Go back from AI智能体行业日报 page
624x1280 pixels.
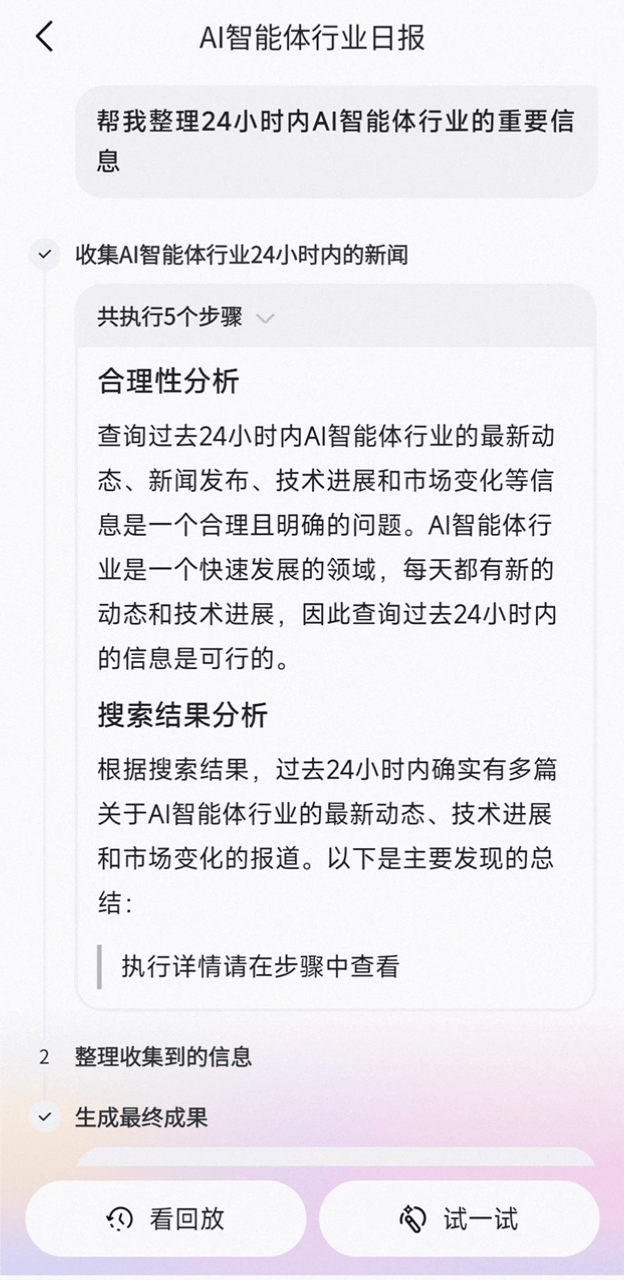tap(44, 38)
